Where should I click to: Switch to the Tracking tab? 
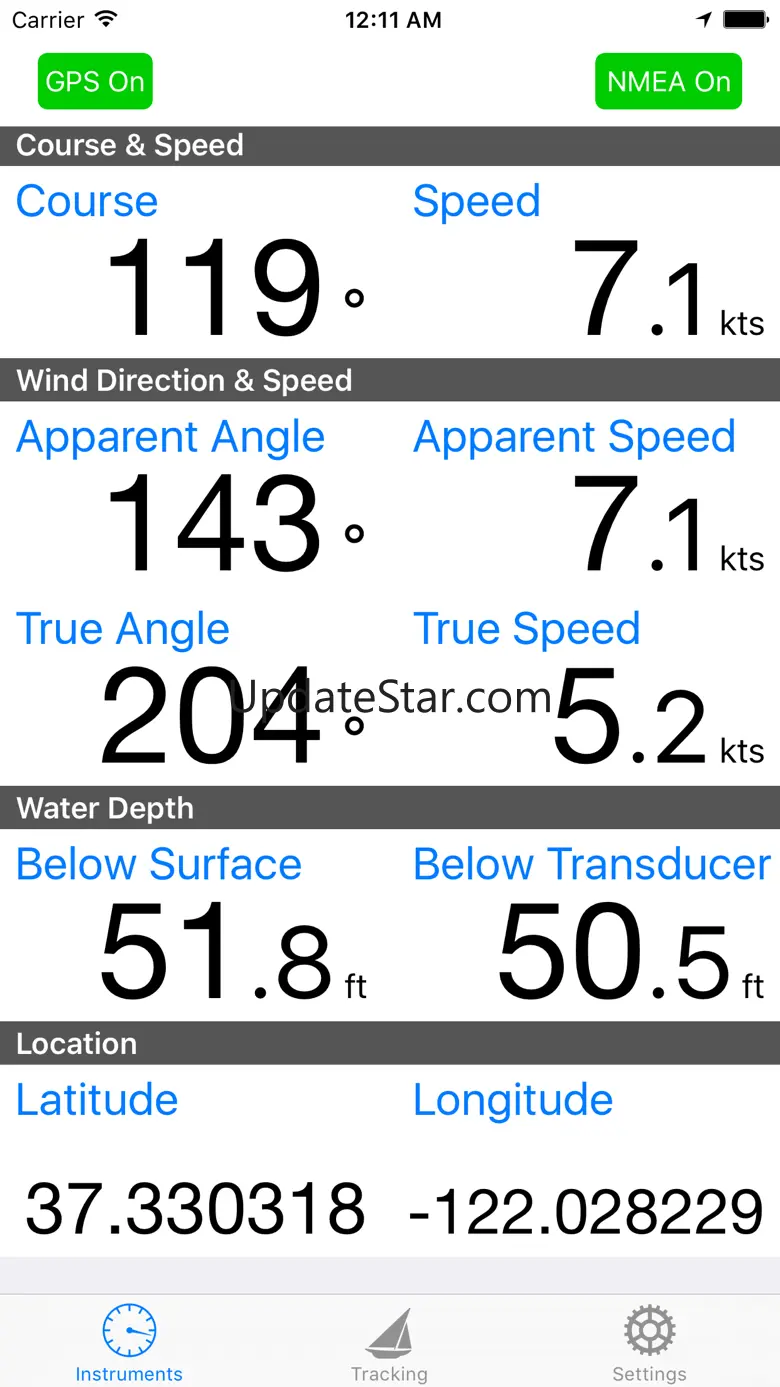389,1342
